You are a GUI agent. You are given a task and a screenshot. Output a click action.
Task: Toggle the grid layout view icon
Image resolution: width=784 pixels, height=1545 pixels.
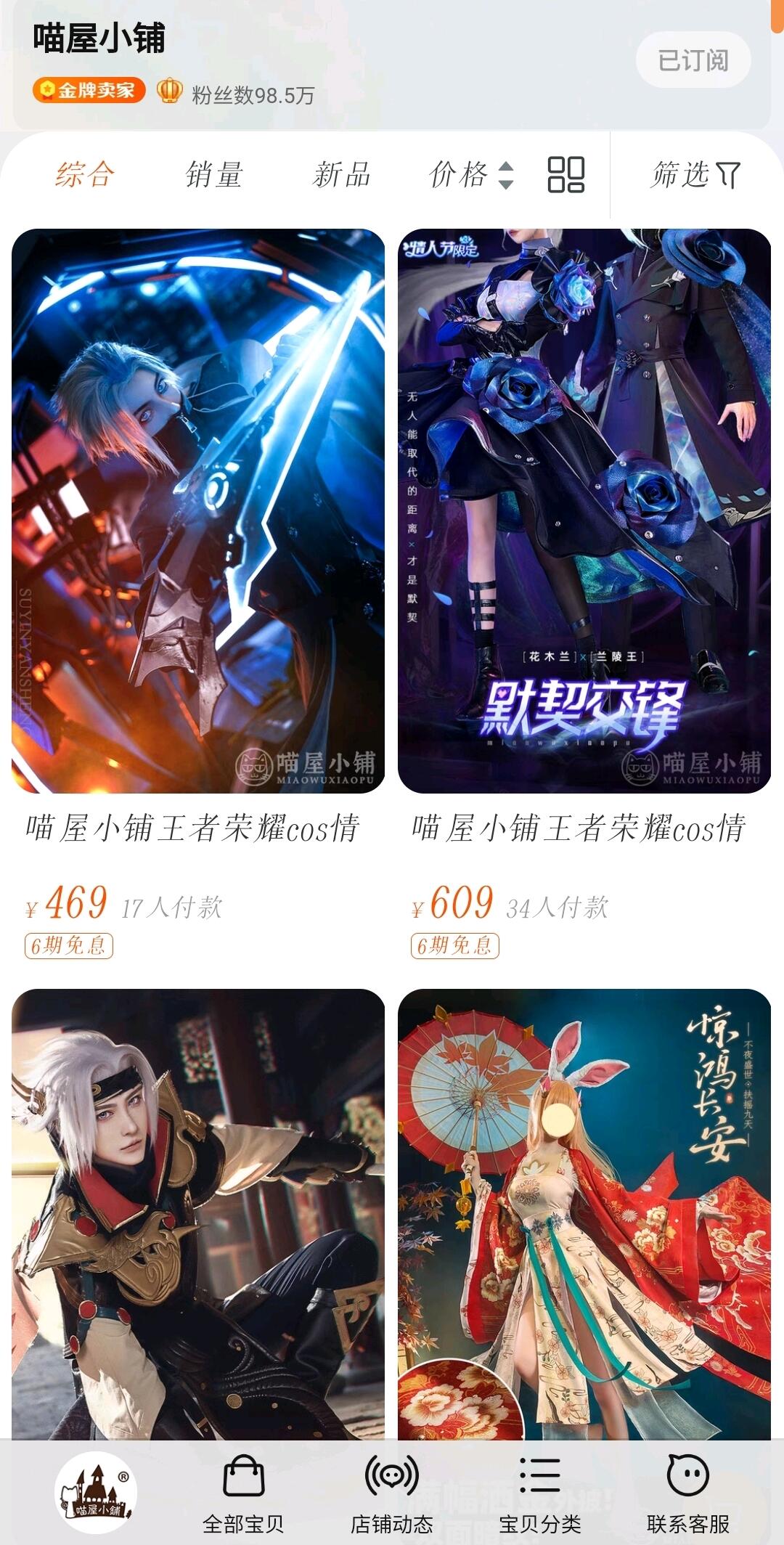(x=566, y=175)
